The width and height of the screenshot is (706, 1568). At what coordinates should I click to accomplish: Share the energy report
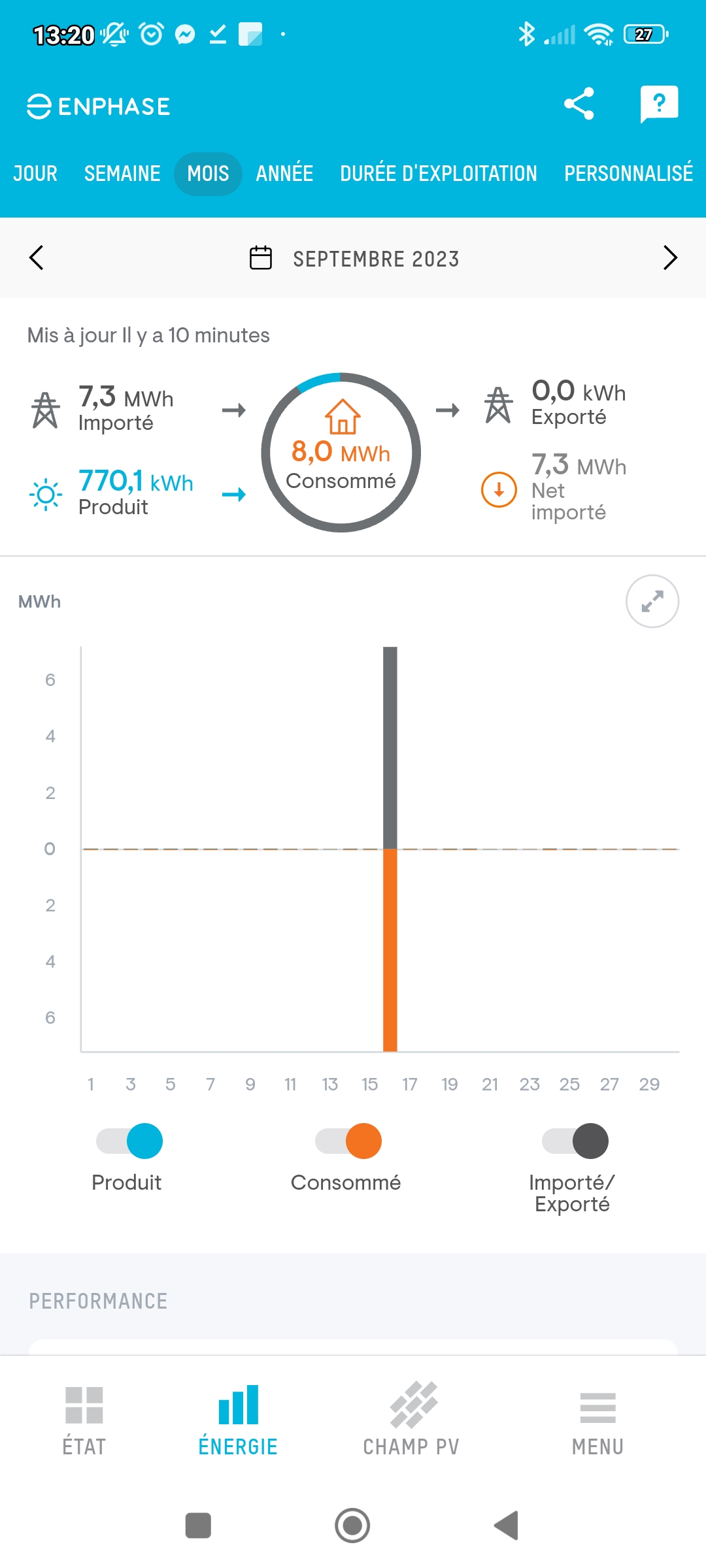[579, 104]
